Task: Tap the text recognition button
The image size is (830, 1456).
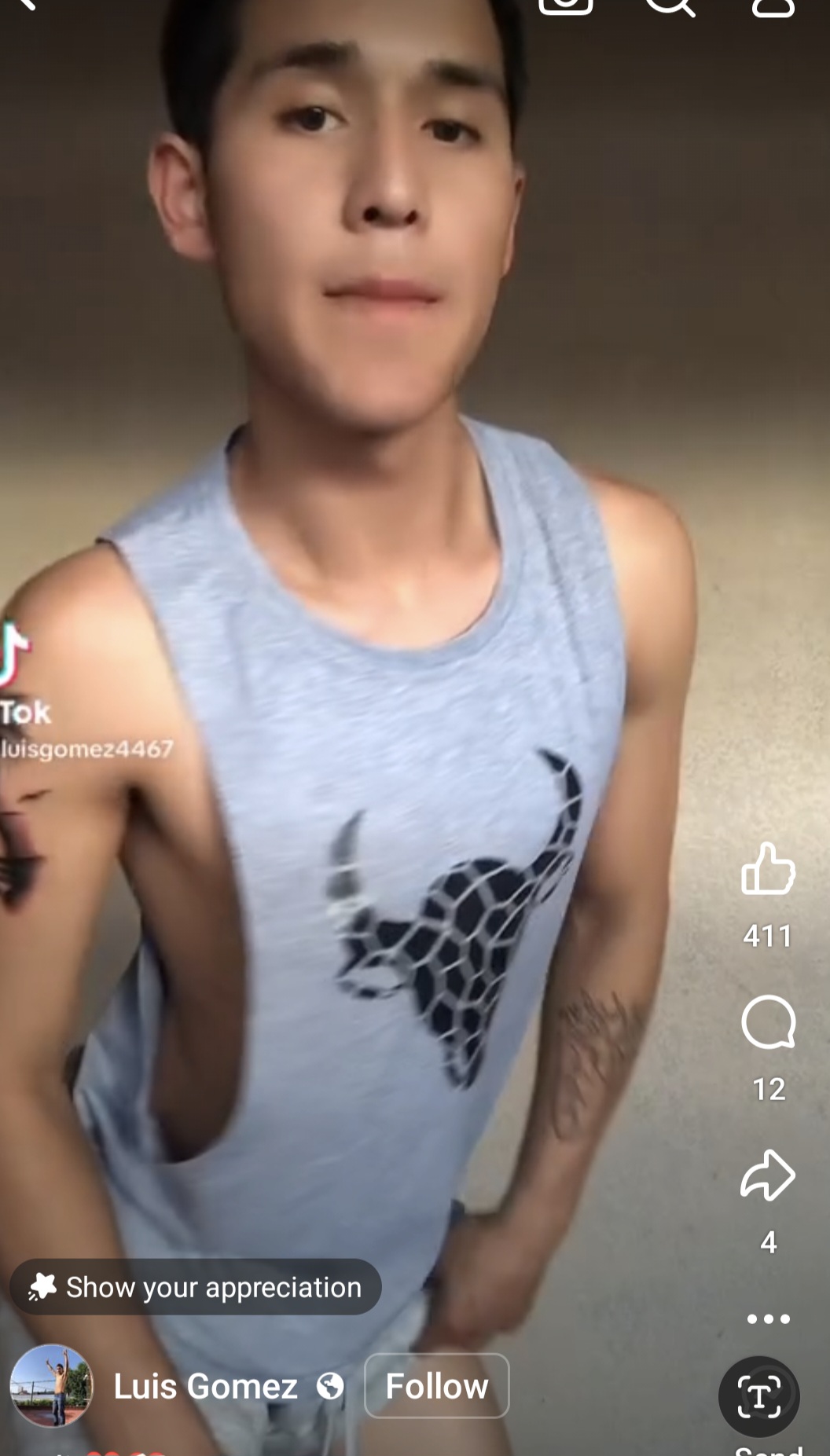Action: pyautogui.click(x=758, y=1396)
